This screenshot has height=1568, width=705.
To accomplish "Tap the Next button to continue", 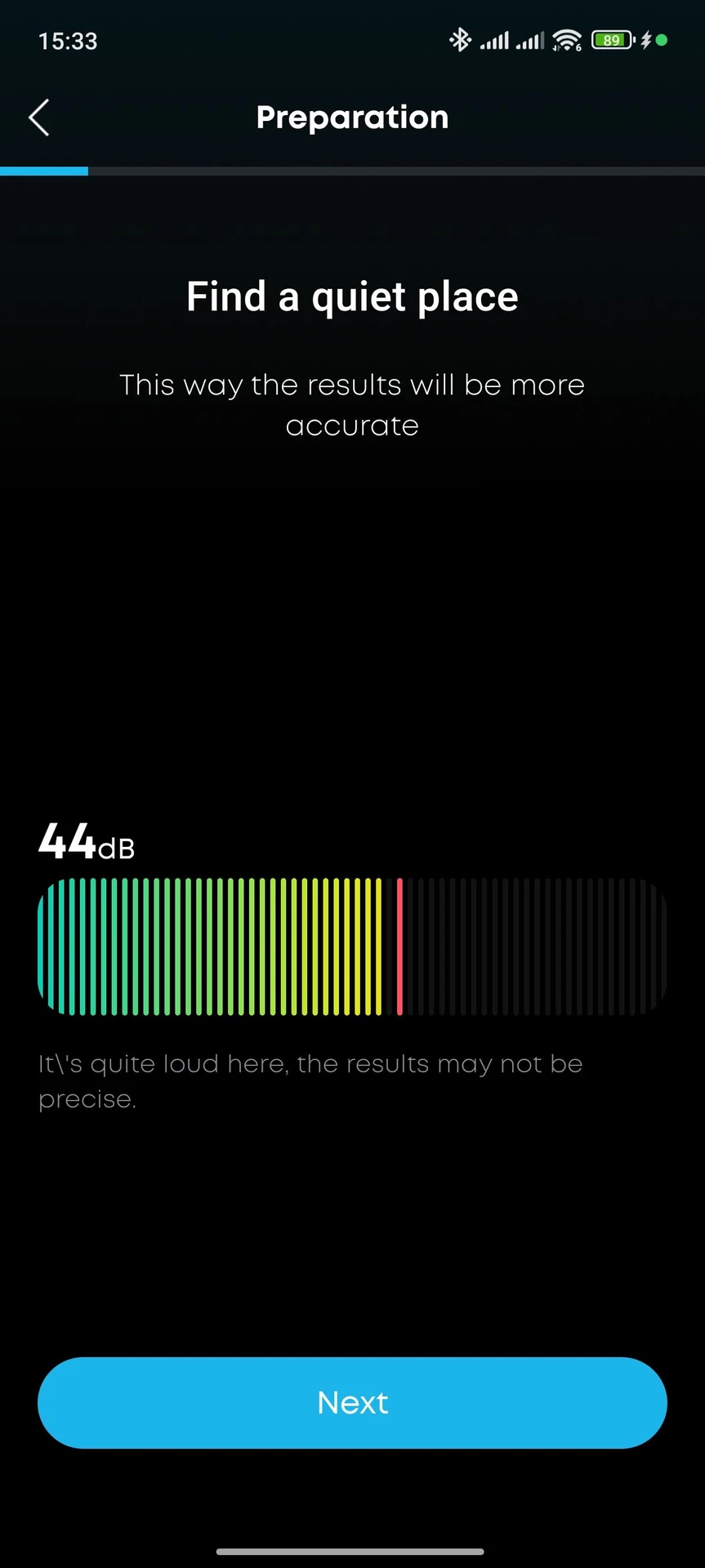I will pos(352,1403).
